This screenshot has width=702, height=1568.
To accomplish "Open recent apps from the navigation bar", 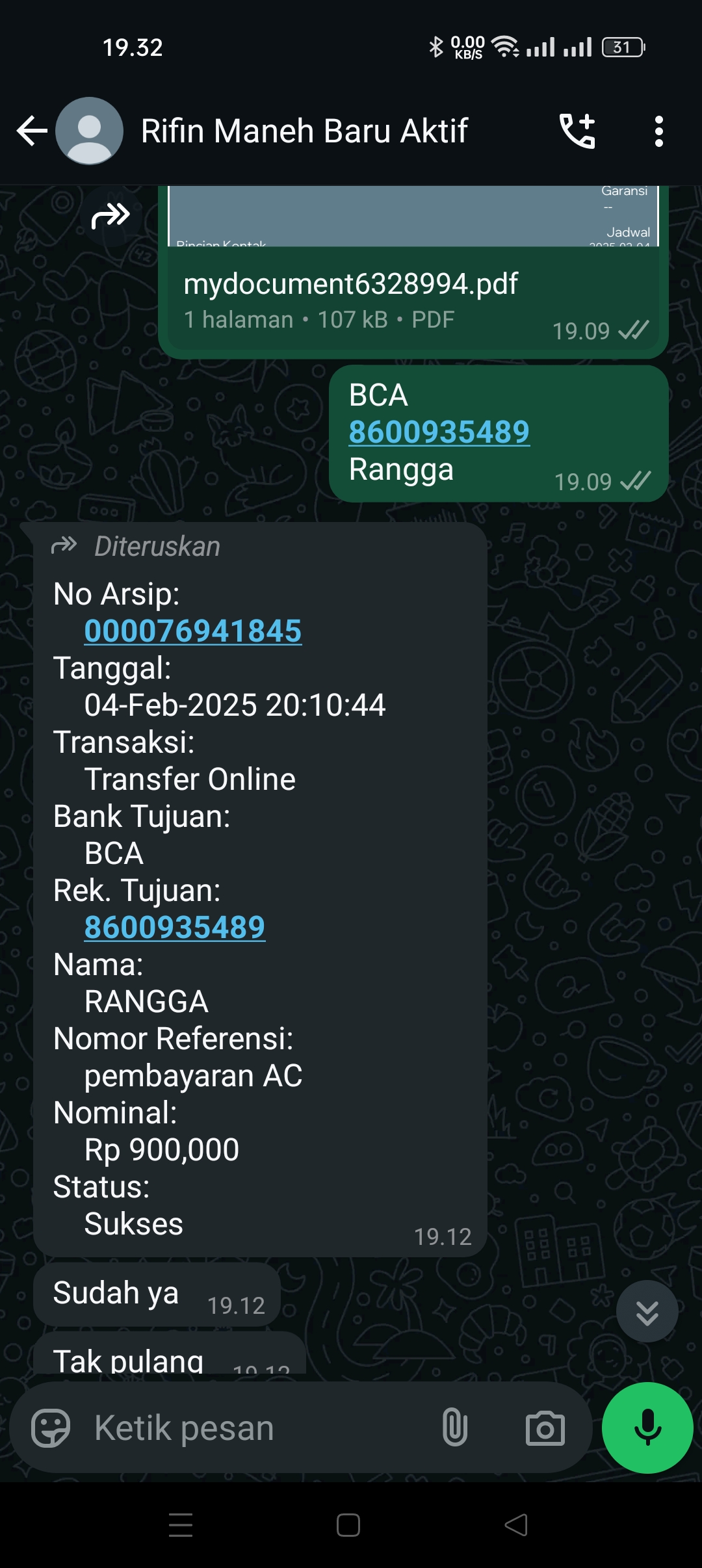I will pos(181,1525).
